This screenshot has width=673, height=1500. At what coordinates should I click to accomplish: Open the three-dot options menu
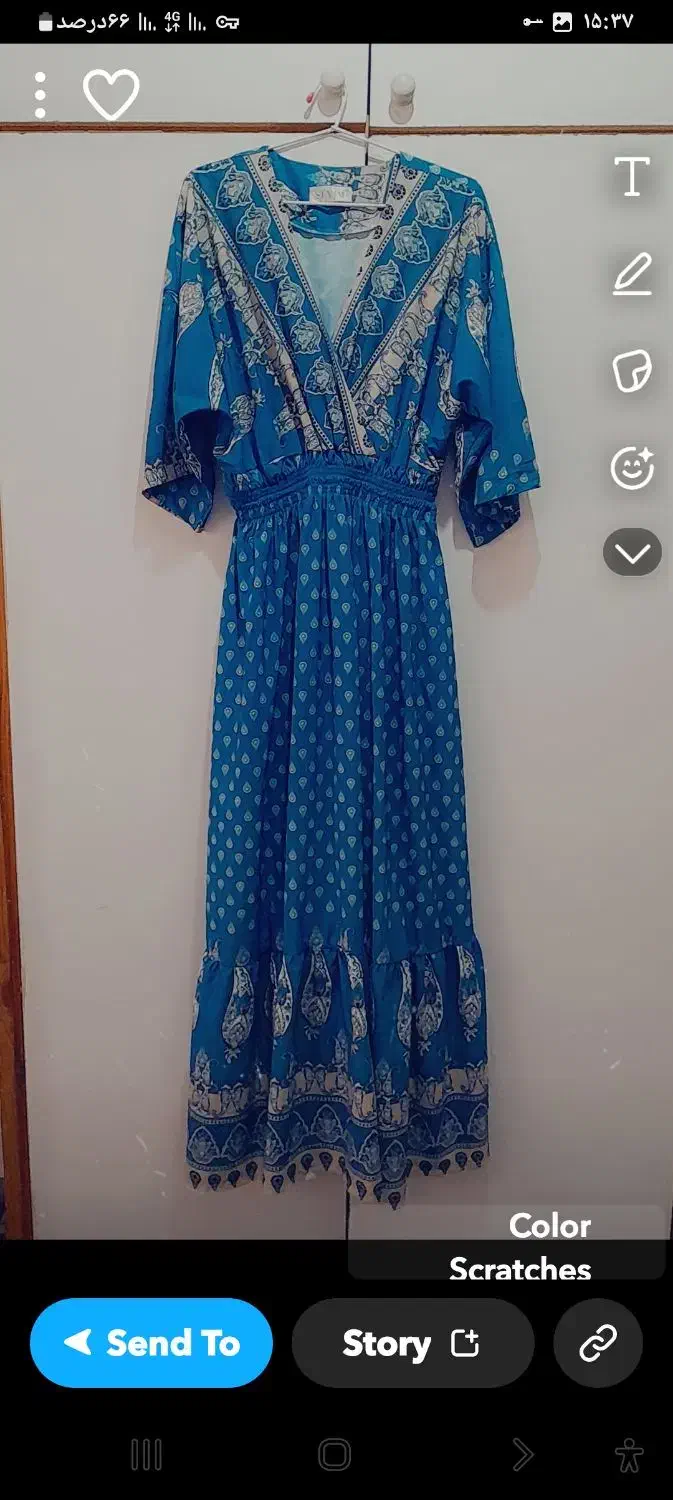[x=40, y=95]
